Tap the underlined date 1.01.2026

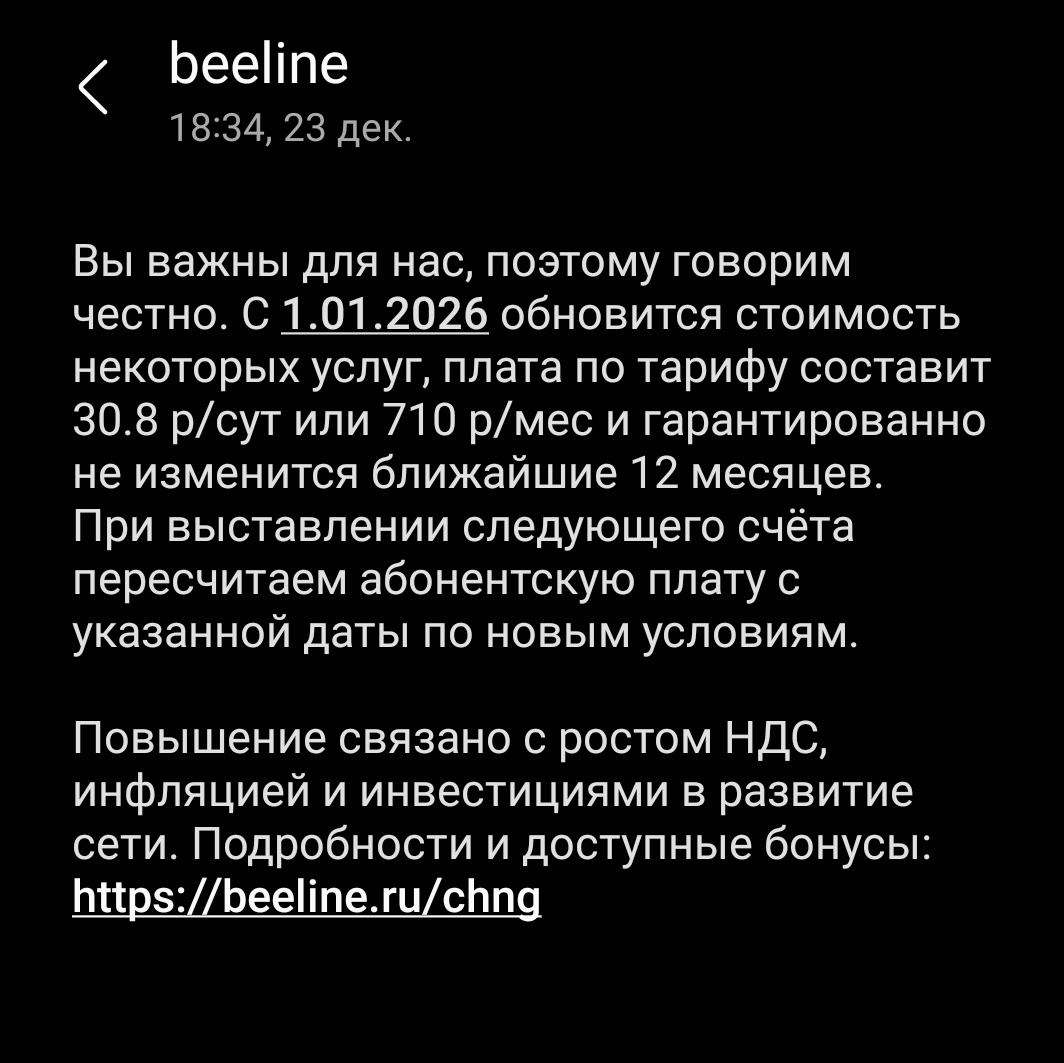pos(386,315)
